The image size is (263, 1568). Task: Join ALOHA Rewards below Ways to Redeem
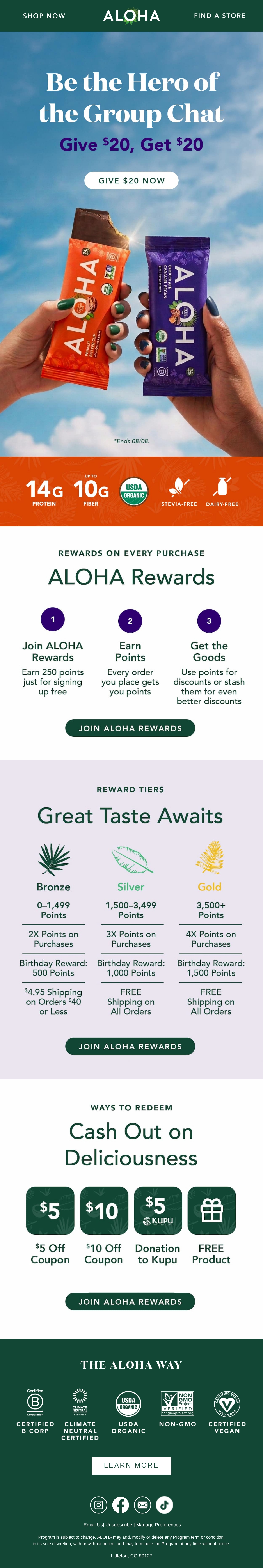(x=130, y=1301)
